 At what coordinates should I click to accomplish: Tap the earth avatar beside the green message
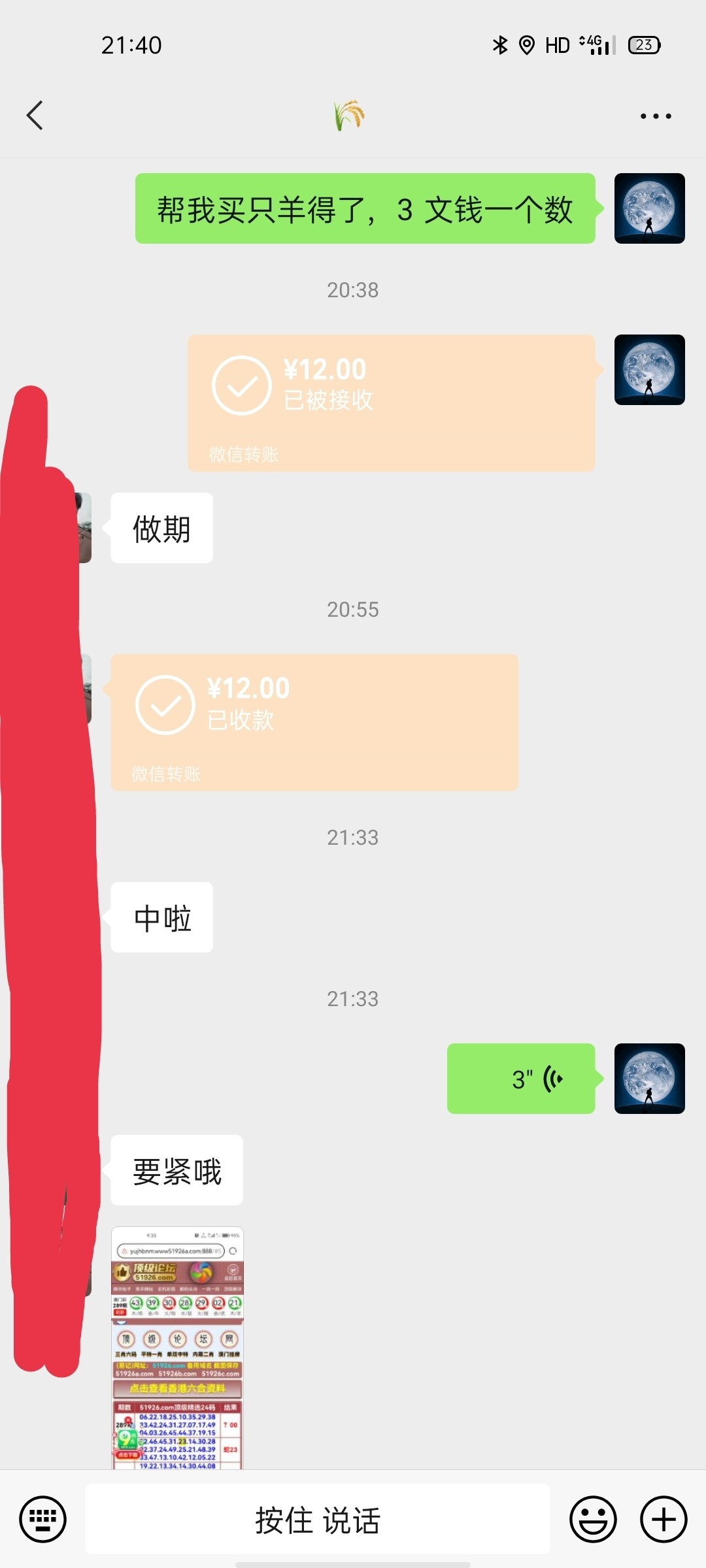click(x=649, y=208)
